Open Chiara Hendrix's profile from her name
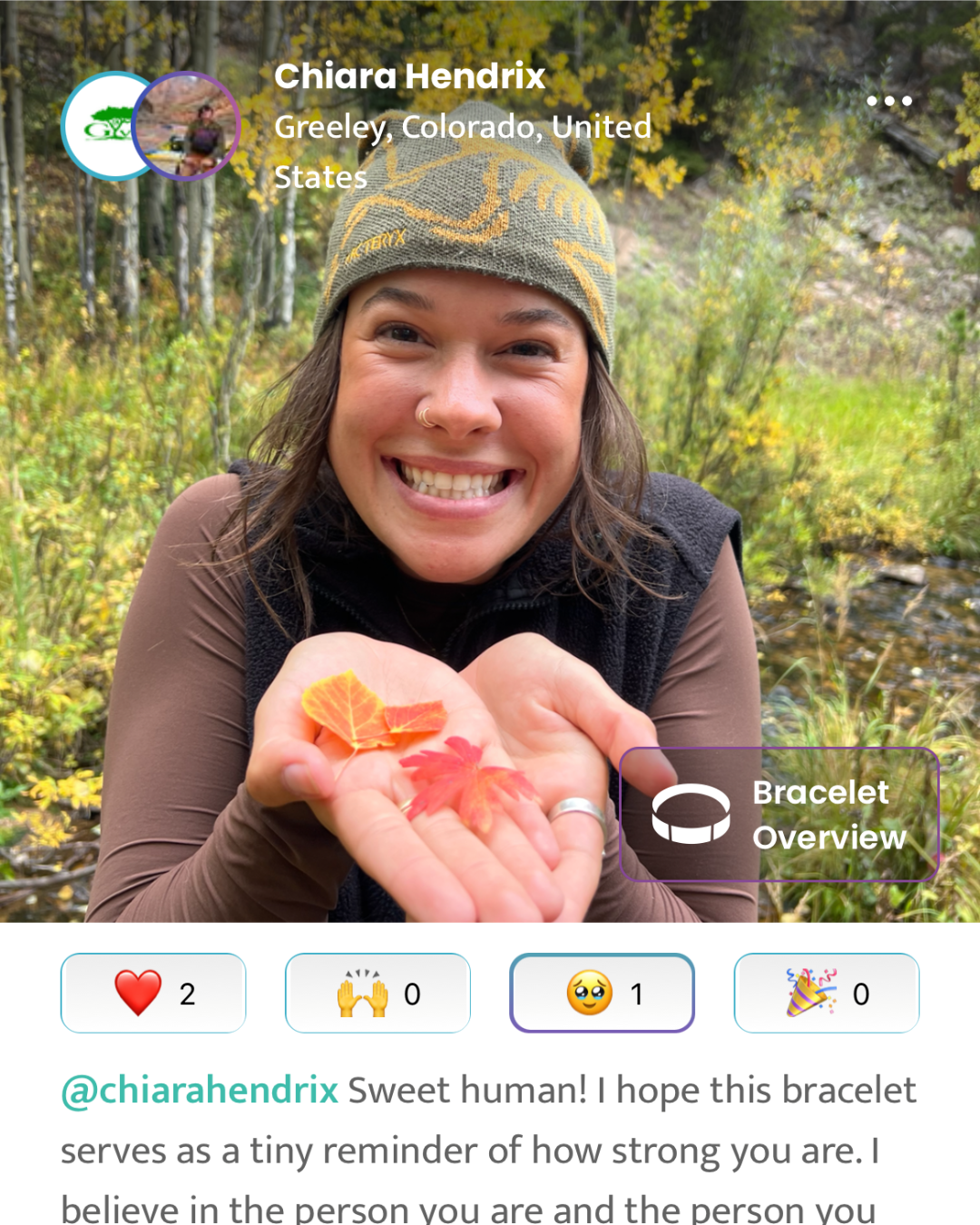The width and height of the screenshot is (980, 1225). [x=409, y=76]
